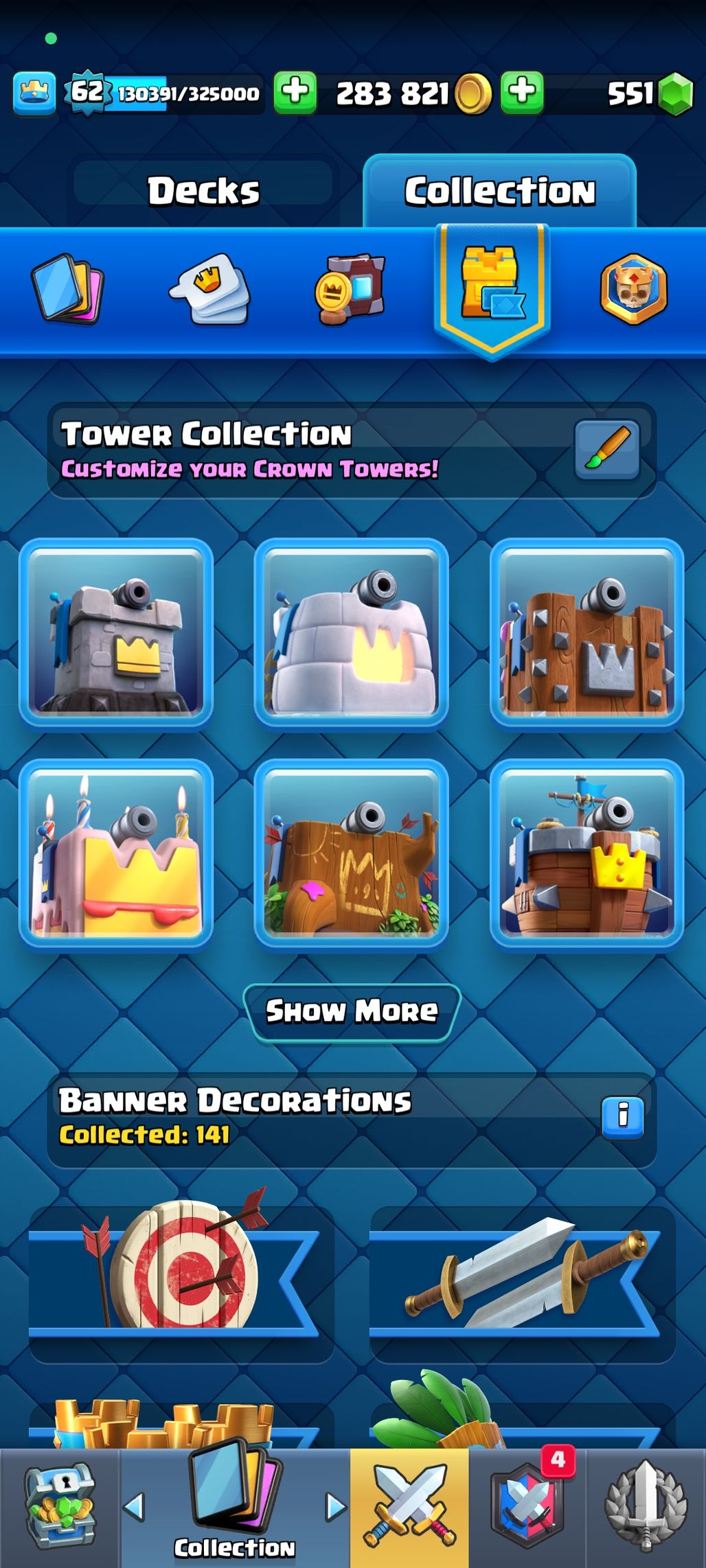This screenshot has width=706, height=1568.
Task: Open the emotes collection sub-tab
Action: click(x=210, y=288)
